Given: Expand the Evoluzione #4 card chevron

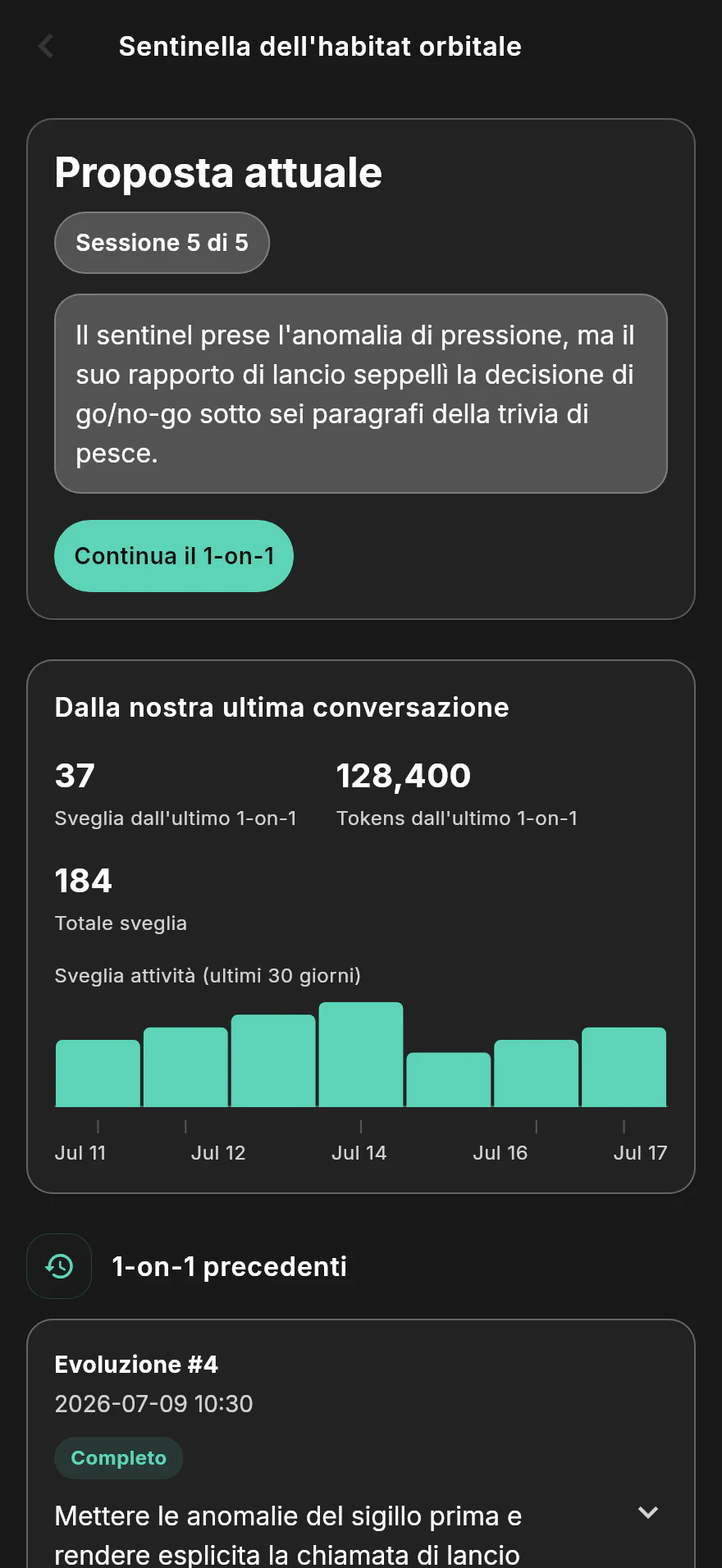Looking at the screenshot, I should pos(648,1513).
